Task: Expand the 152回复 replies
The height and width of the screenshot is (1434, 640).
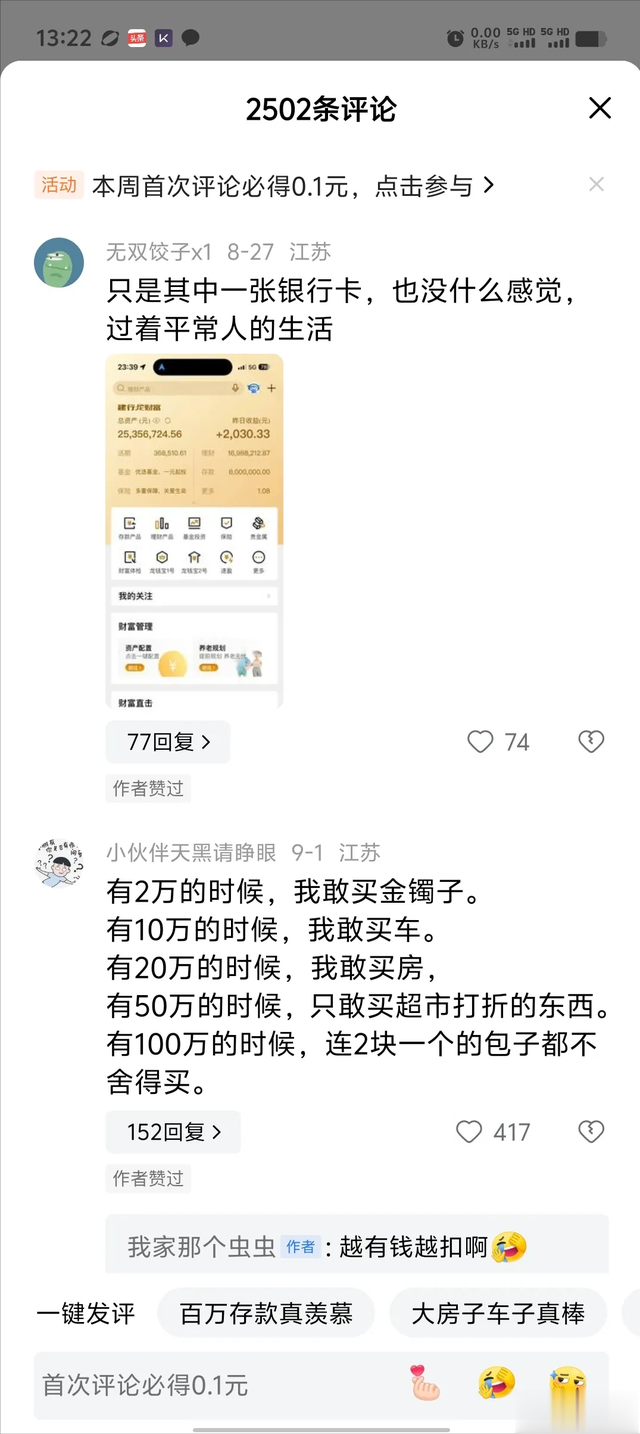Action: tap(173, 1132)
